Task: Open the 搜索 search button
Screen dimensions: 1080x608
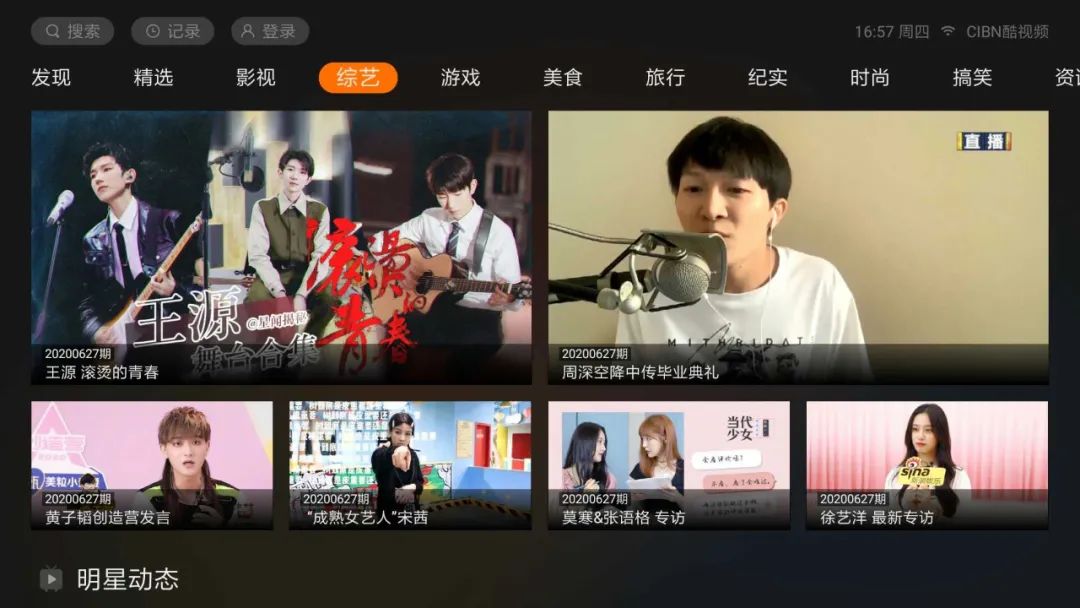Action: click(72, 31)
